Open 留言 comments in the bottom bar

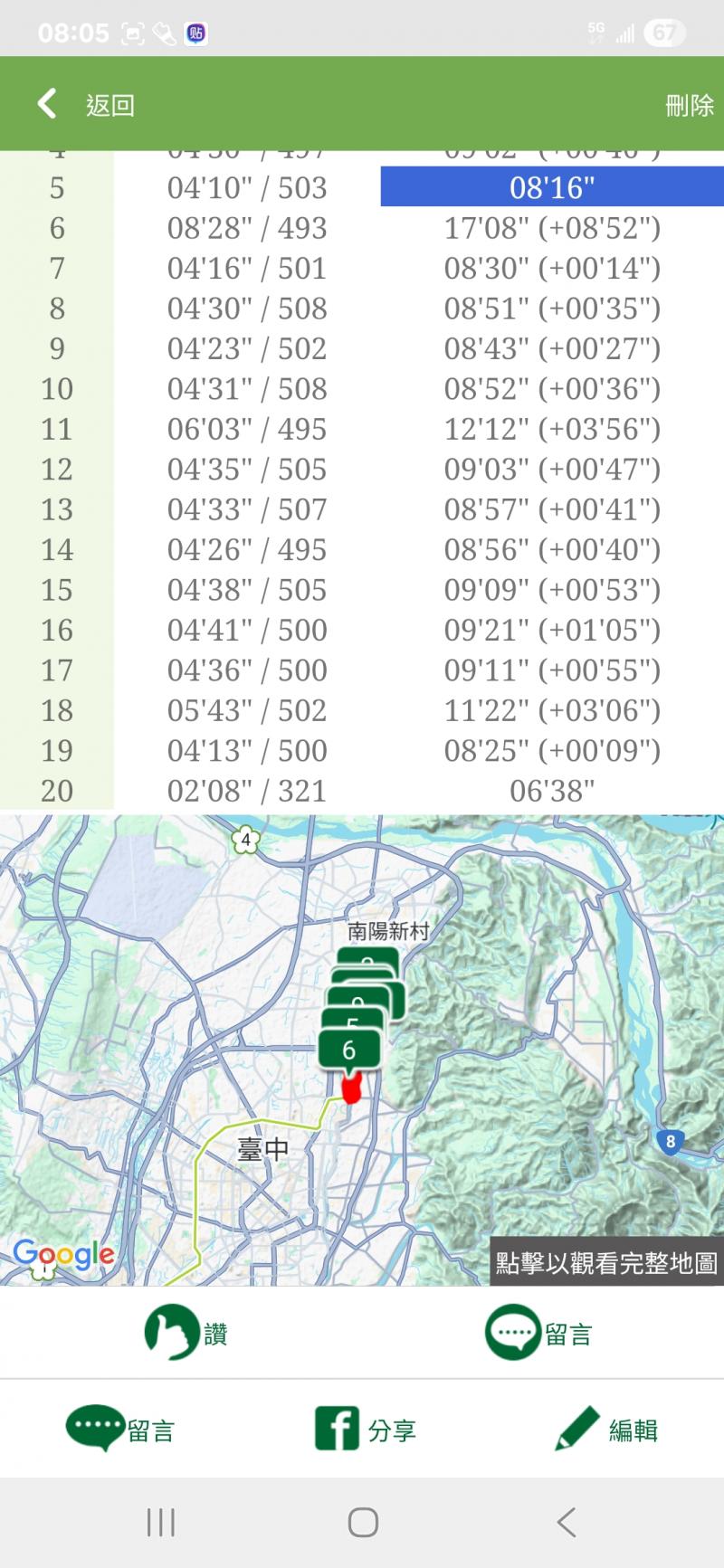[120, 1430]
